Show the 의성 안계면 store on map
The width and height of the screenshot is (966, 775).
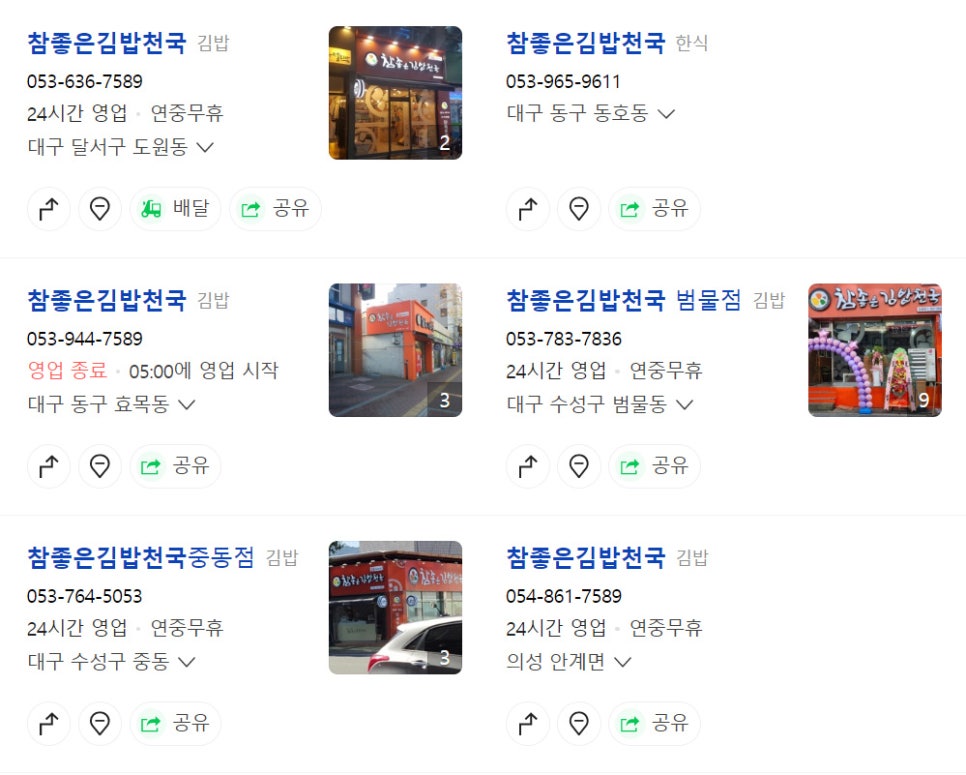point(579,723)
